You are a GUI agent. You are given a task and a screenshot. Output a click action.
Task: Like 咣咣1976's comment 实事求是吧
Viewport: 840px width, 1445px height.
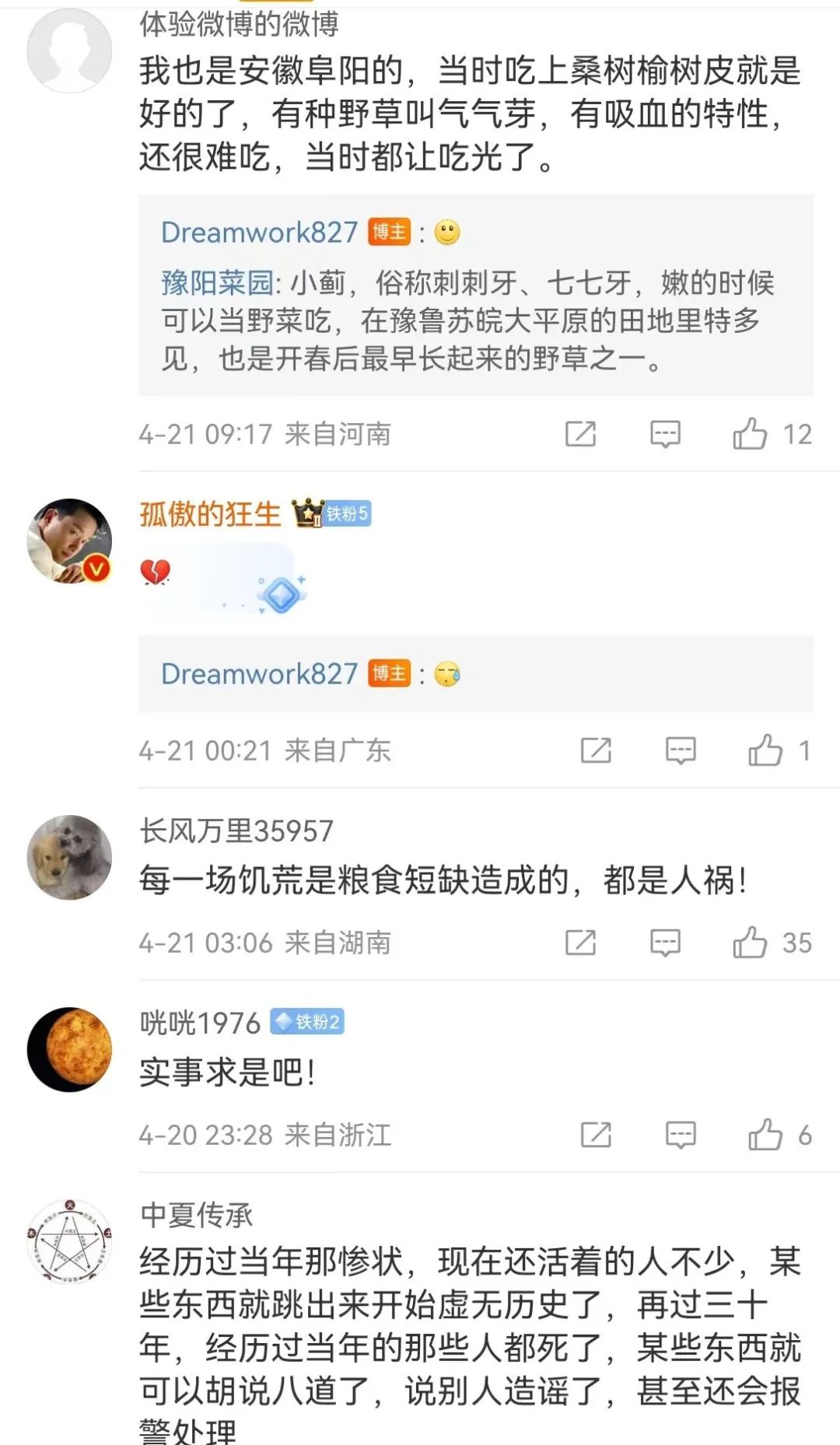tap(765, 1135)
